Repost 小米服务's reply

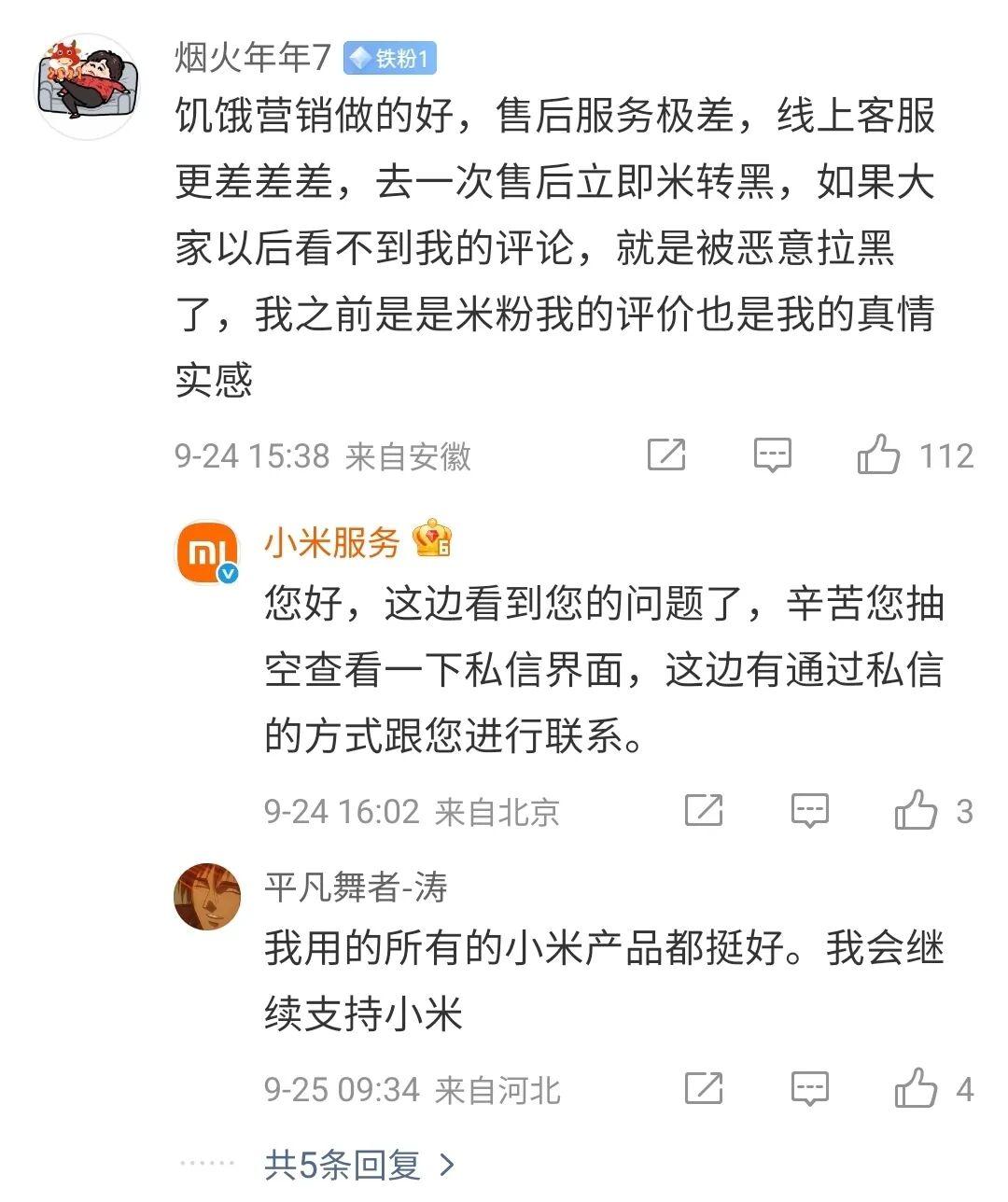pos(704,810)
